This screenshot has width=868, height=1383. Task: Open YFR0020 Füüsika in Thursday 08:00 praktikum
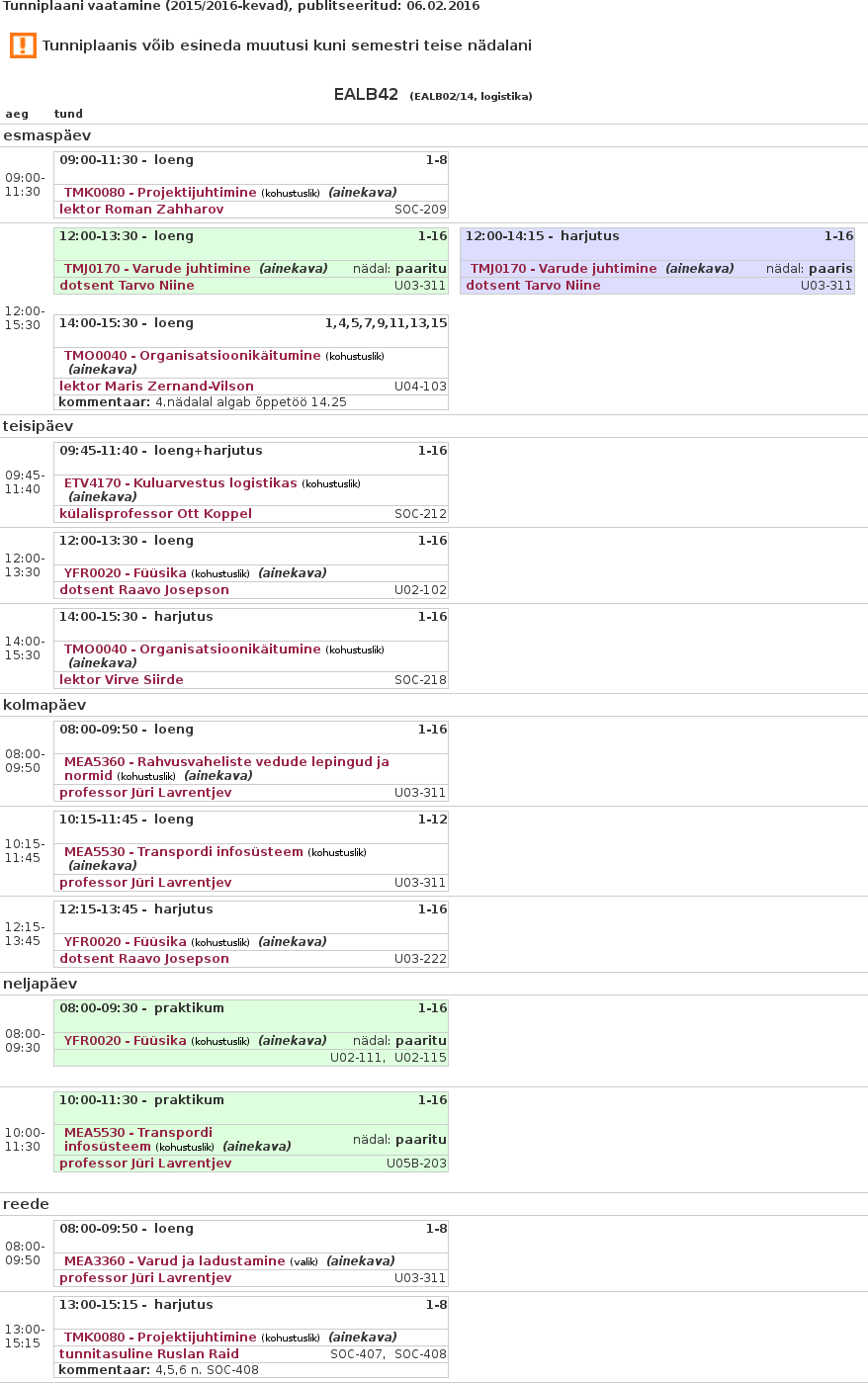126,1041
